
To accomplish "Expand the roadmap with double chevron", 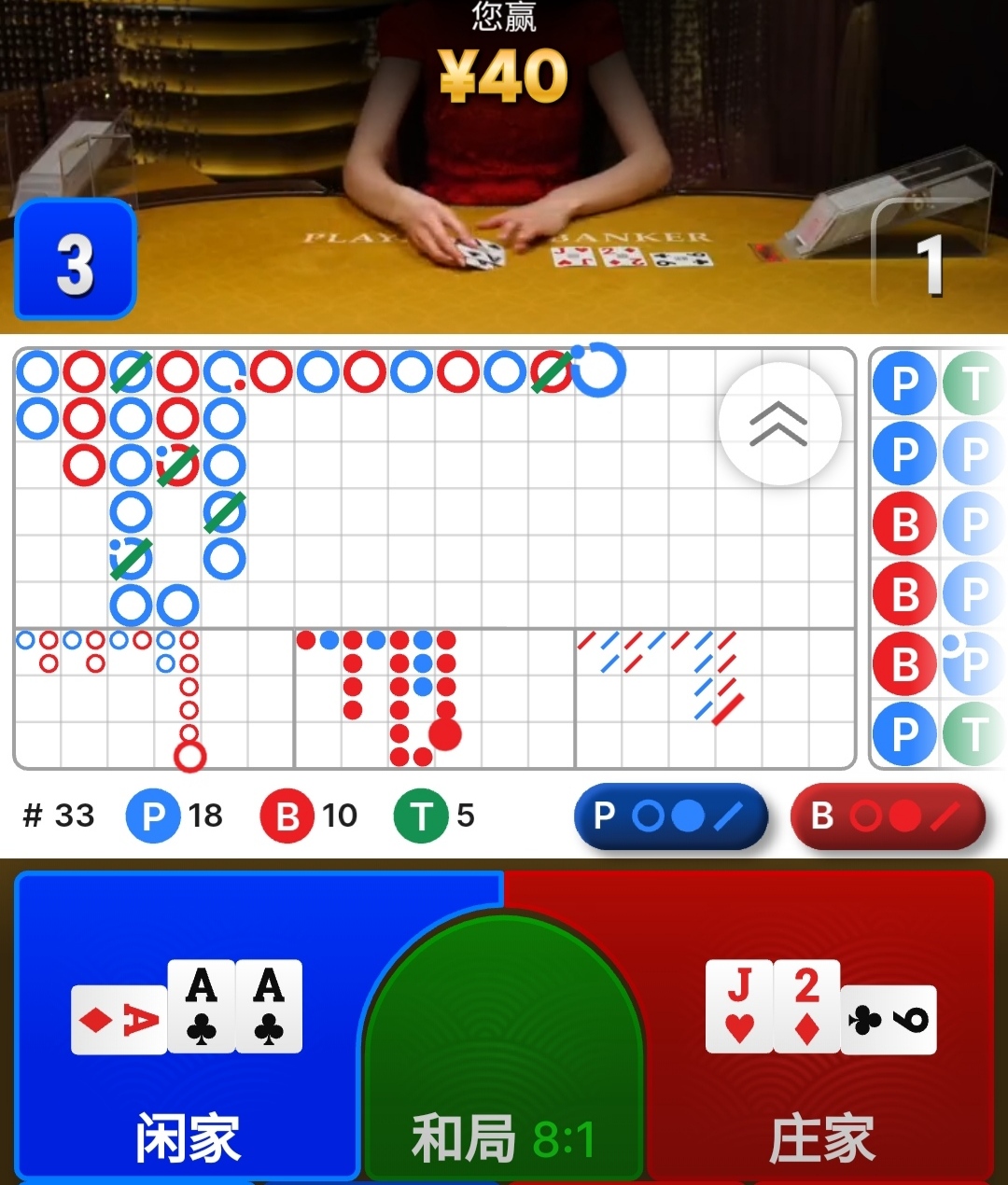I will pos(779,425).
